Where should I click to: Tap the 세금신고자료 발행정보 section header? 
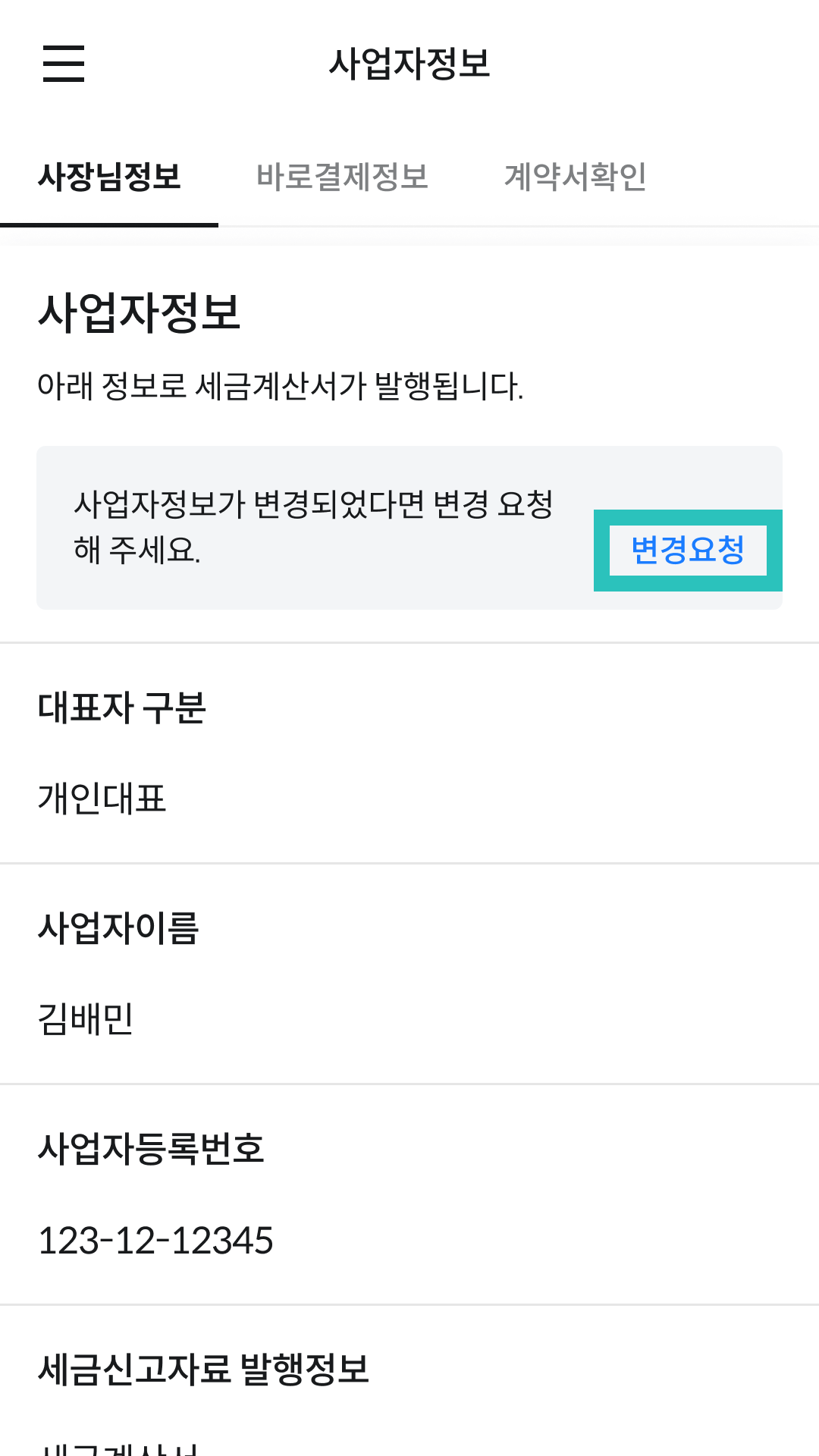click(x=202, y=1363)
